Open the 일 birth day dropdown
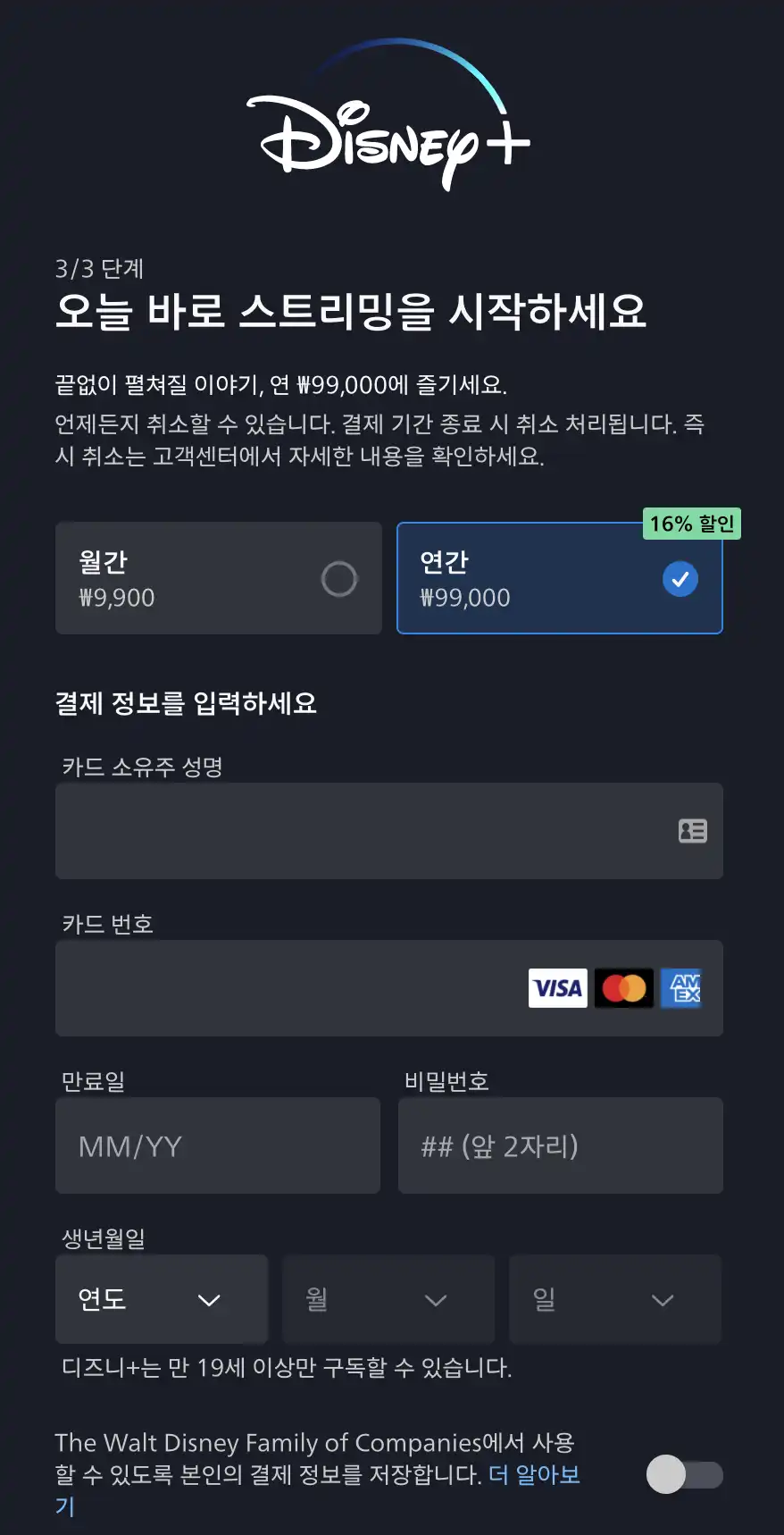The height and width of the screenshot is (1535, 784). (614, 1300)
